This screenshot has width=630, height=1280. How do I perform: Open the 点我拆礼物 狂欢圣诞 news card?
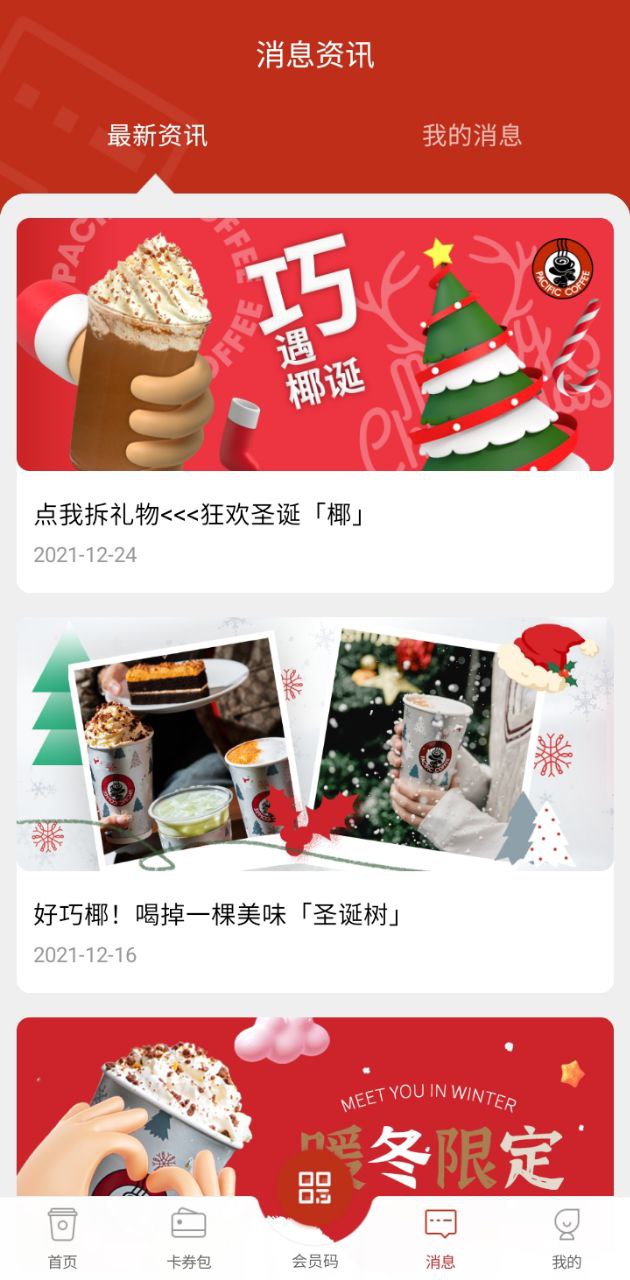[x=315, y=405]
